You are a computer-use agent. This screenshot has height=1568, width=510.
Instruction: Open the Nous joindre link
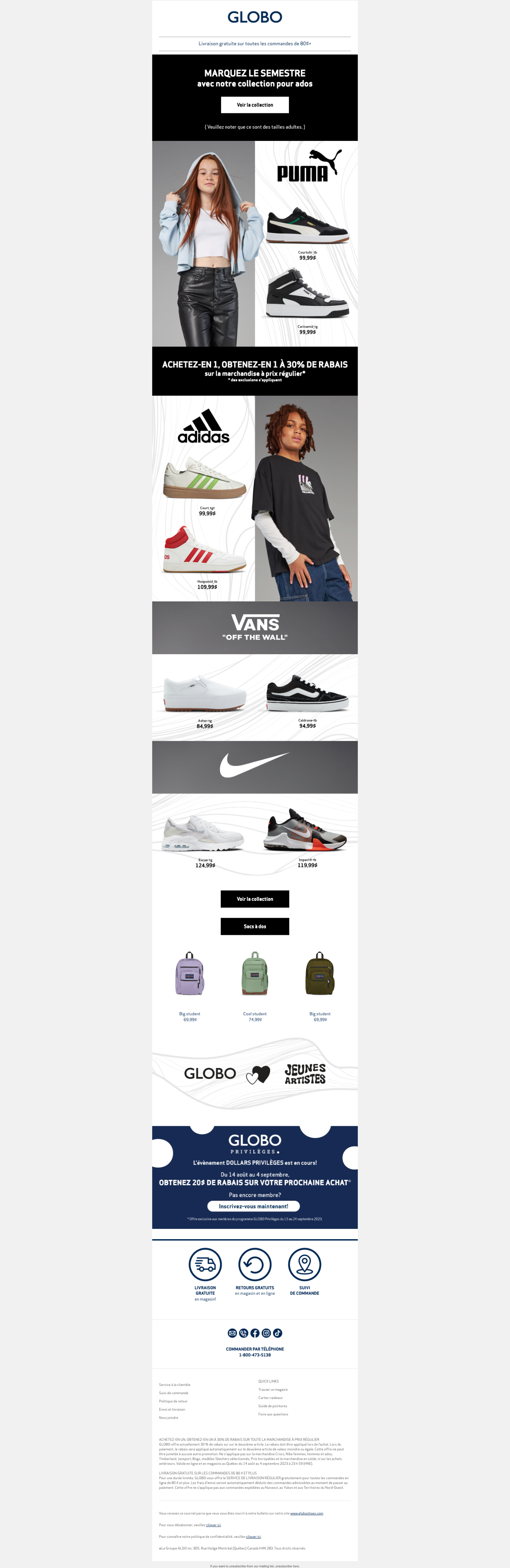point(169,1417)
